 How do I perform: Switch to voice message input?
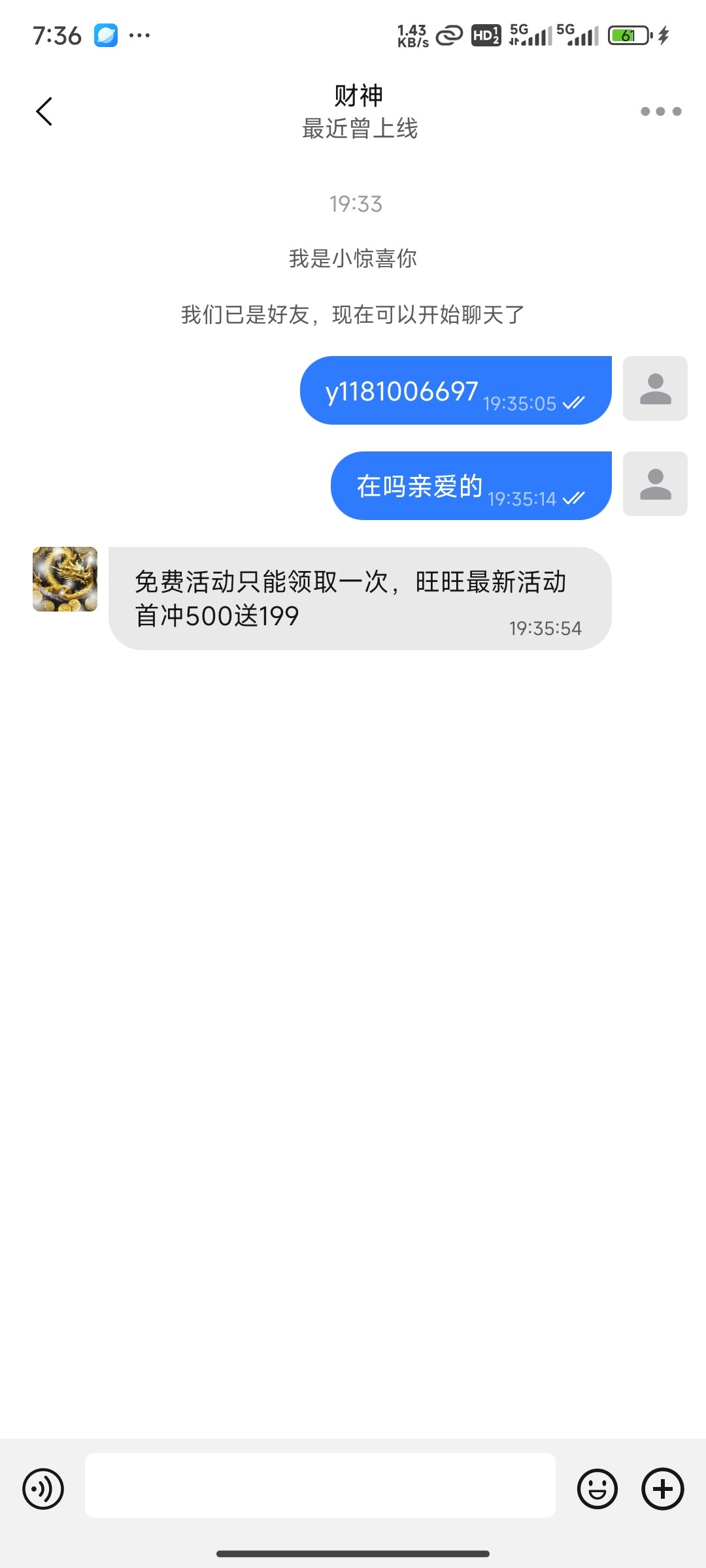(x=43, y=1489)
